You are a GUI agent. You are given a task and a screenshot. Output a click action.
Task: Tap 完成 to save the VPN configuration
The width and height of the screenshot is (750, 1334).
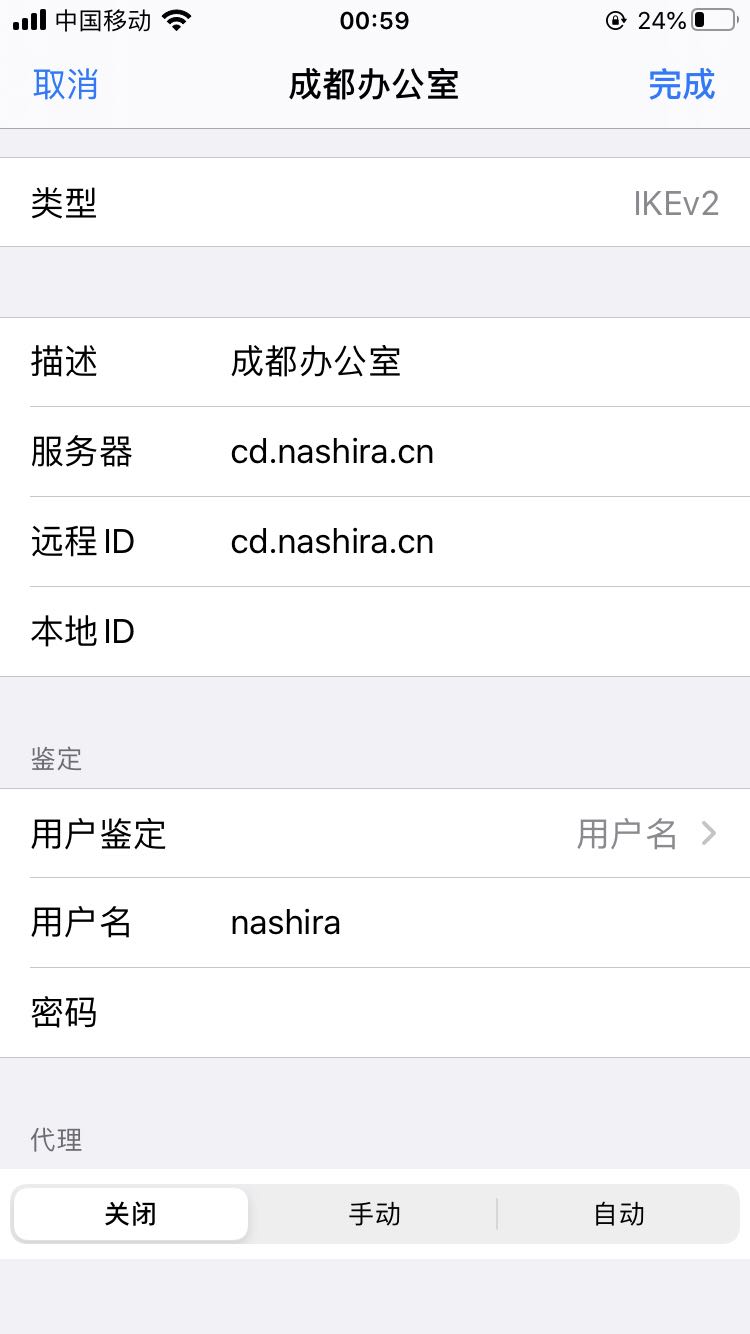click(x=681, y=85)
